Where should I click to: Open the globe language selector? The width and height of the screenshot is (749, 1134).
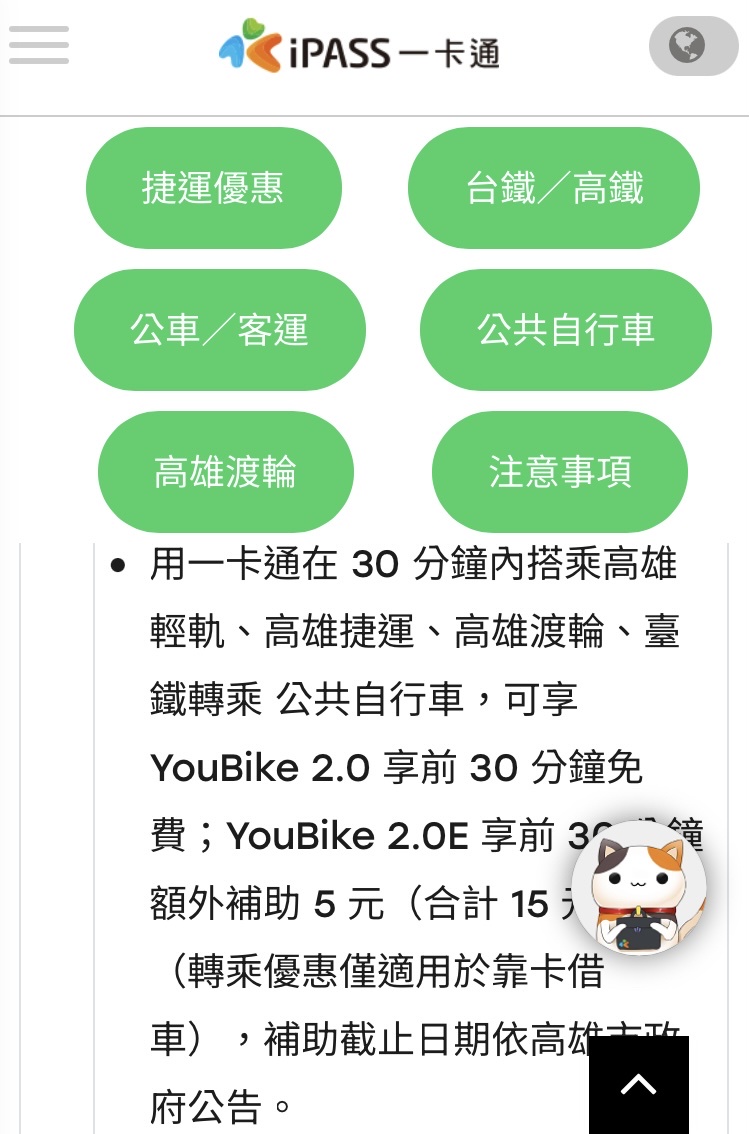click(692, 46)
